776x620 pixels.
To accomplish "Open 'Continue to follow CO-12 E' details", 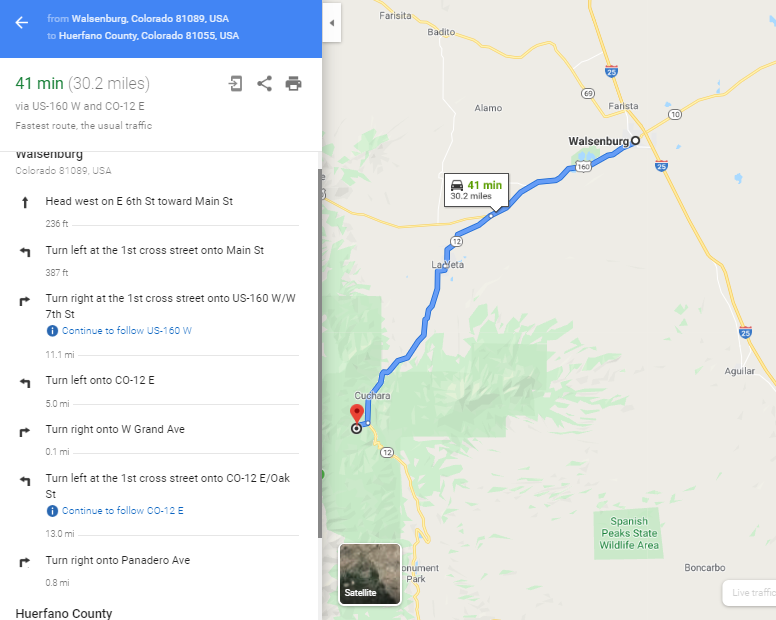I will 122,511.
